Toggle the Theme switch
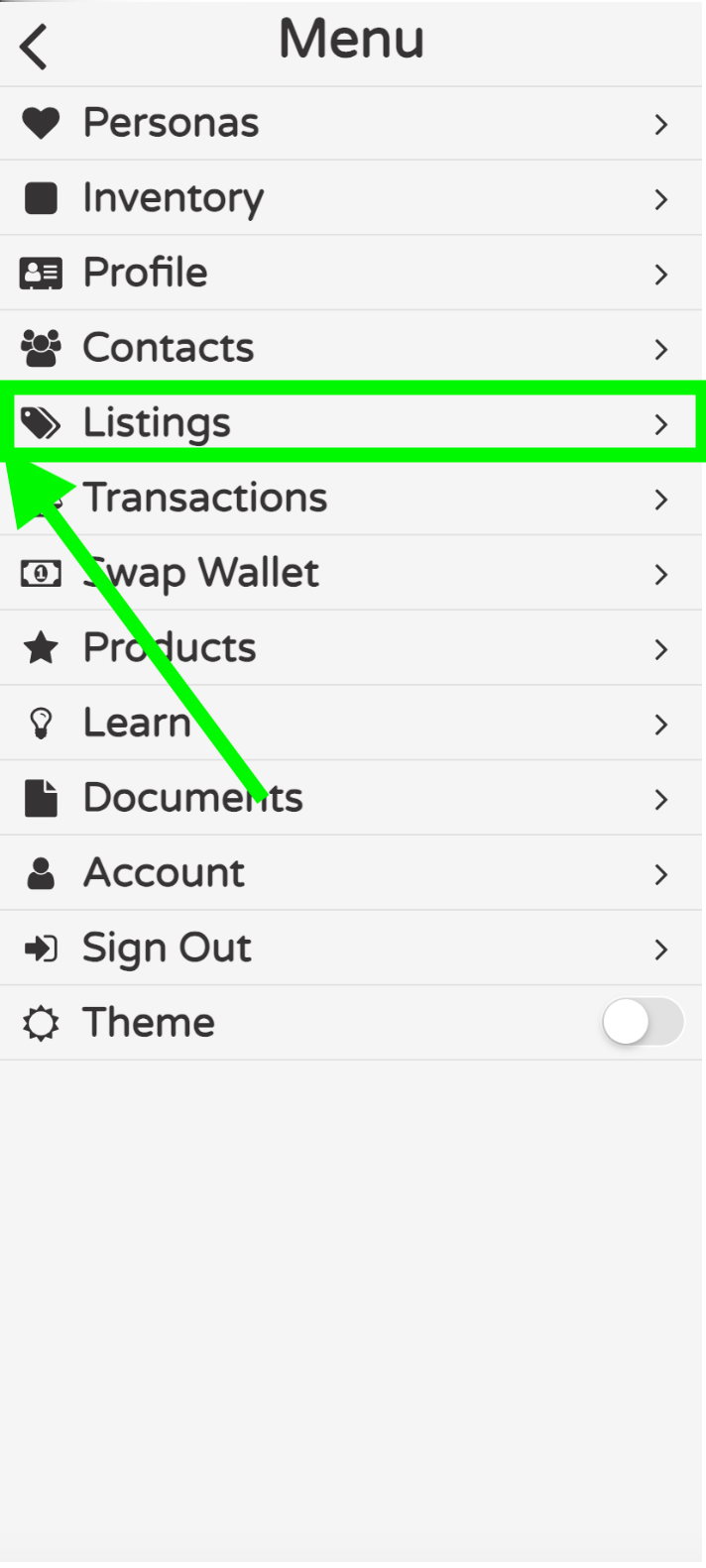 [642, 1022]
